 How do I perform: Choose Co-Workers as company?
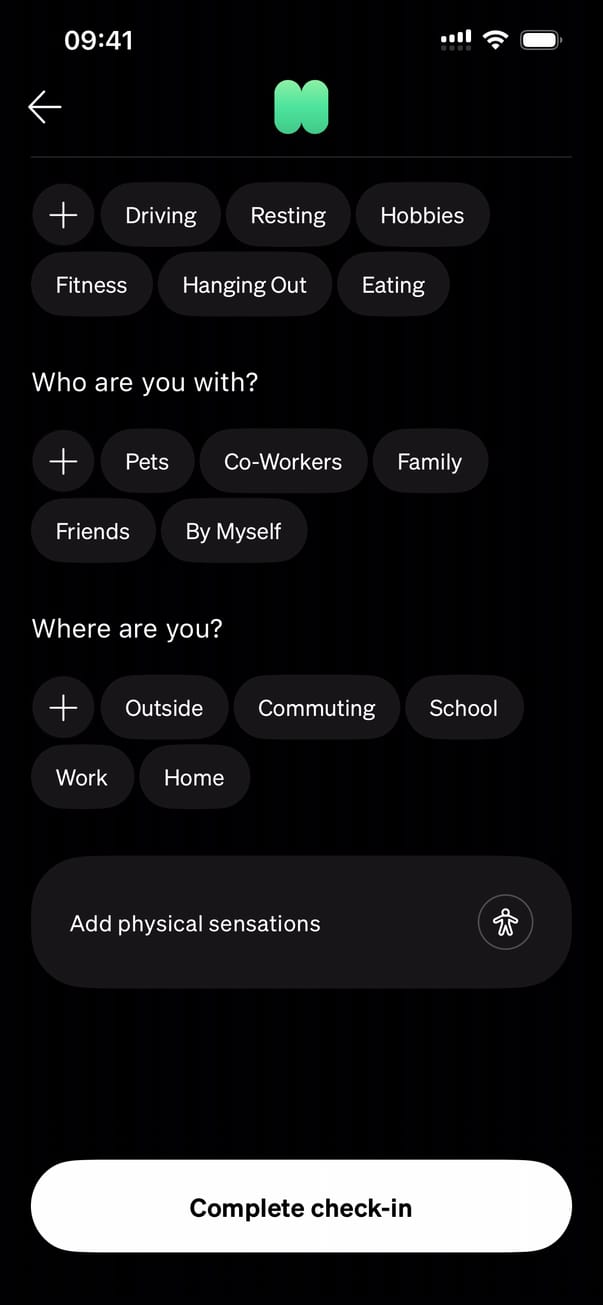[x=283, y=461]
